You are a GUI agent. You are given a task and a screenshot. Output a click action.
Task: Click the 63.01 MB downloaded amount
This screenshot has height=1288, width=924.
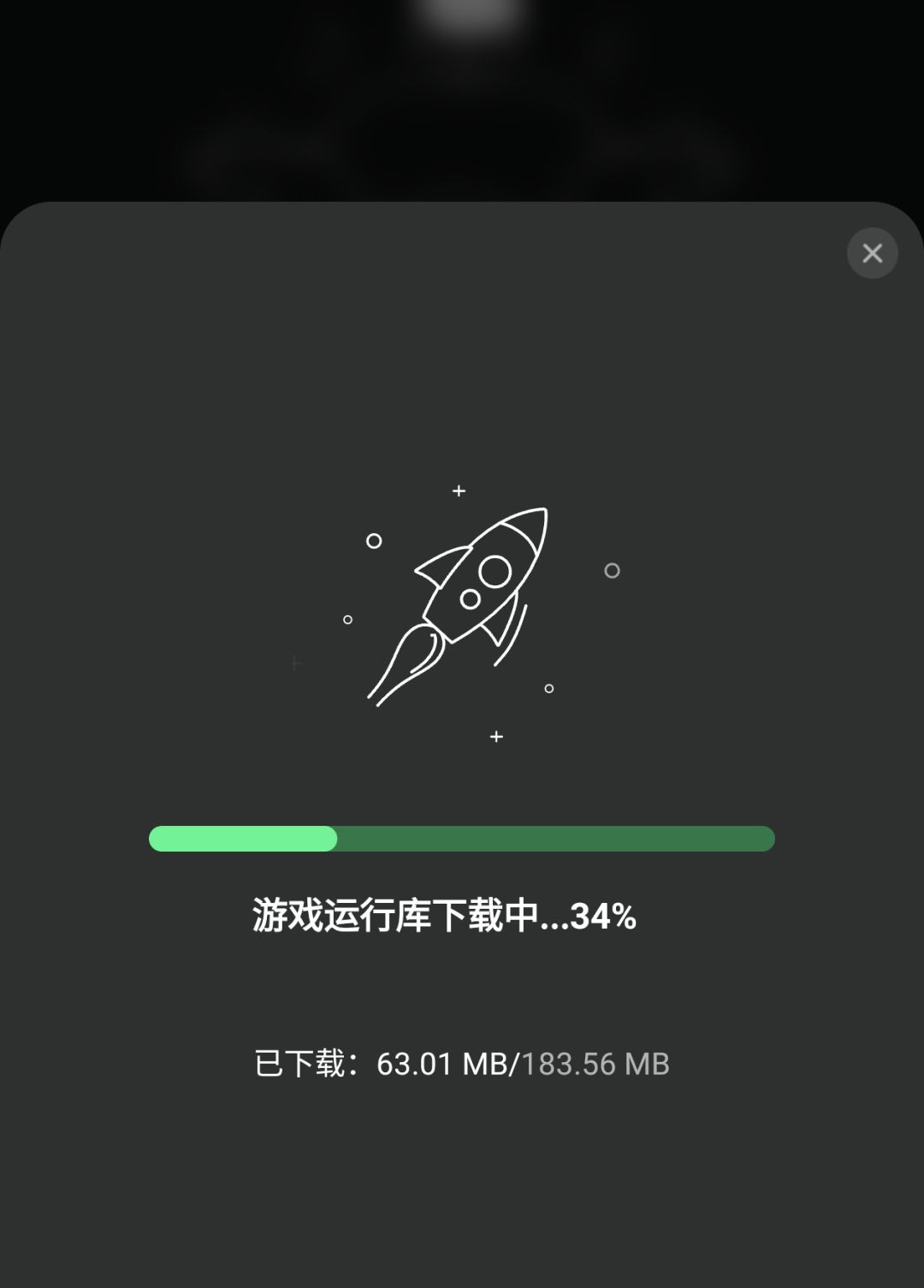tap(445, 1064)
